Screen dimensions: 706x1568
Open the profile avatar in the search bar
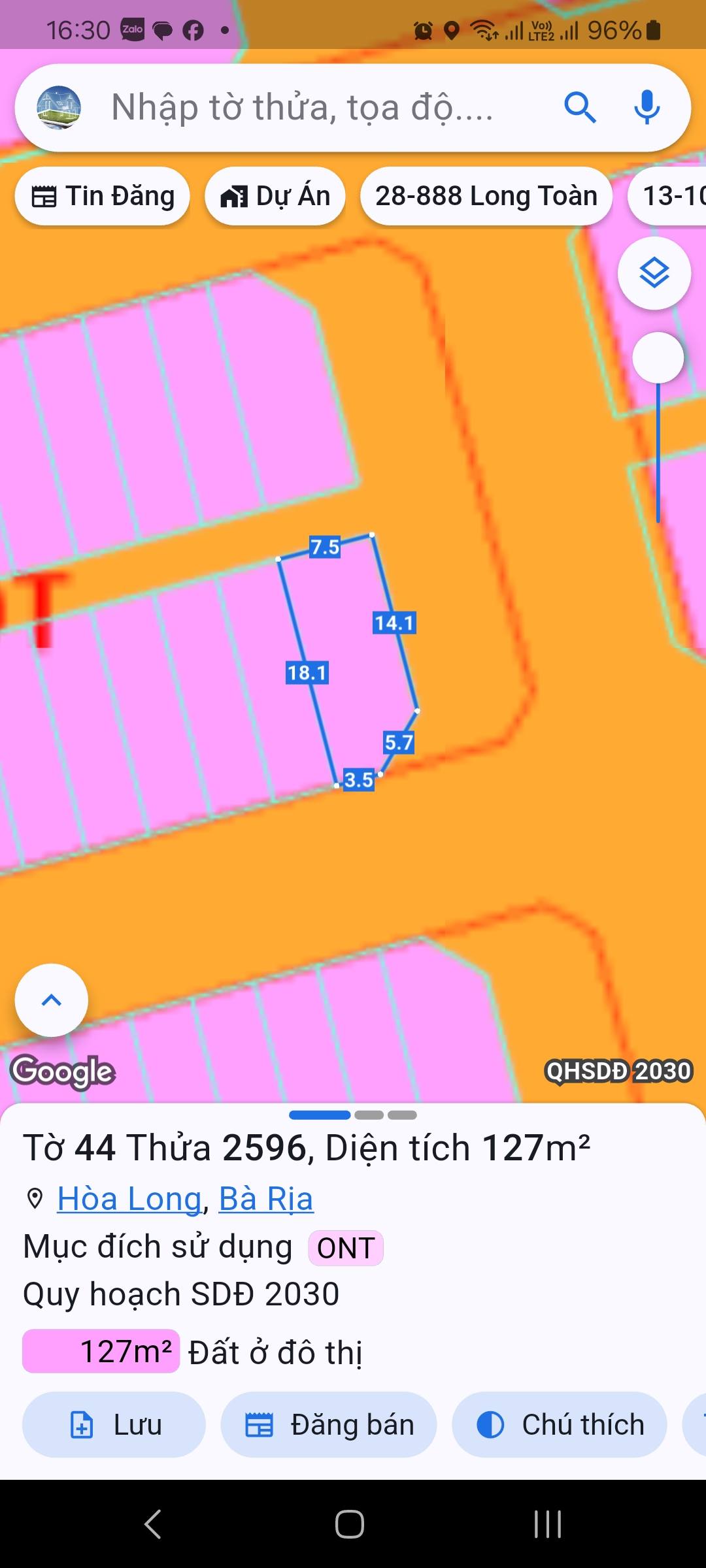[59, 108]
